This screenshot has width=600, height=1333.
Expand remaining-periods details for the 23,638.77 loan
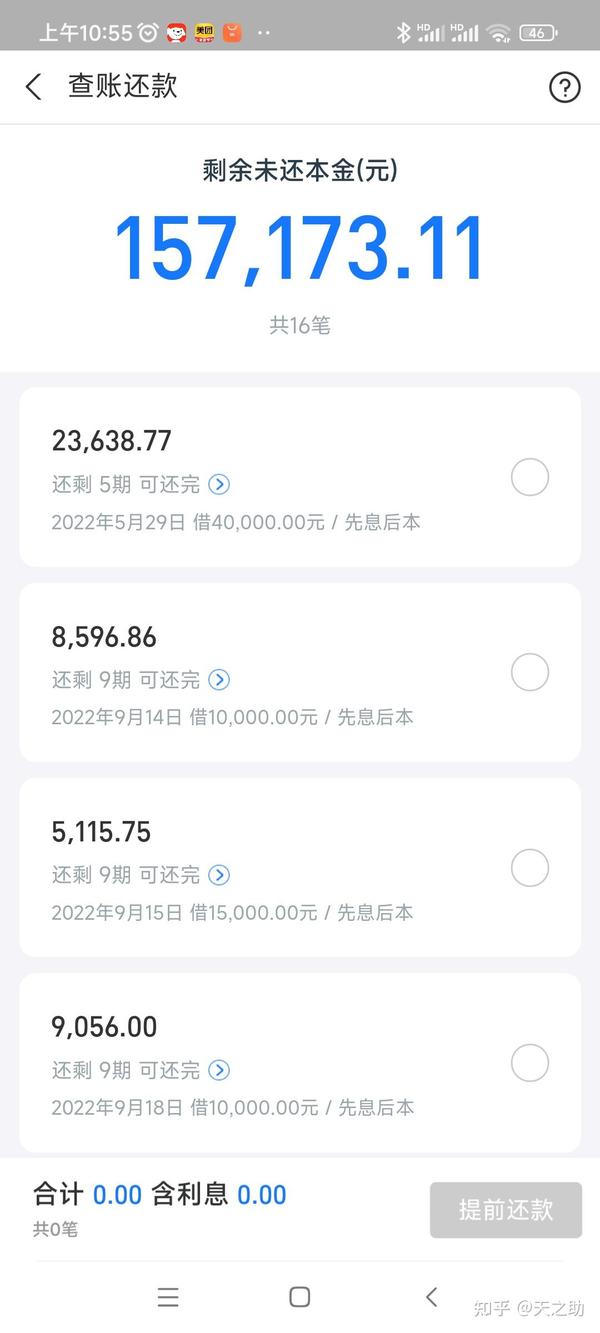click(219, 485)
